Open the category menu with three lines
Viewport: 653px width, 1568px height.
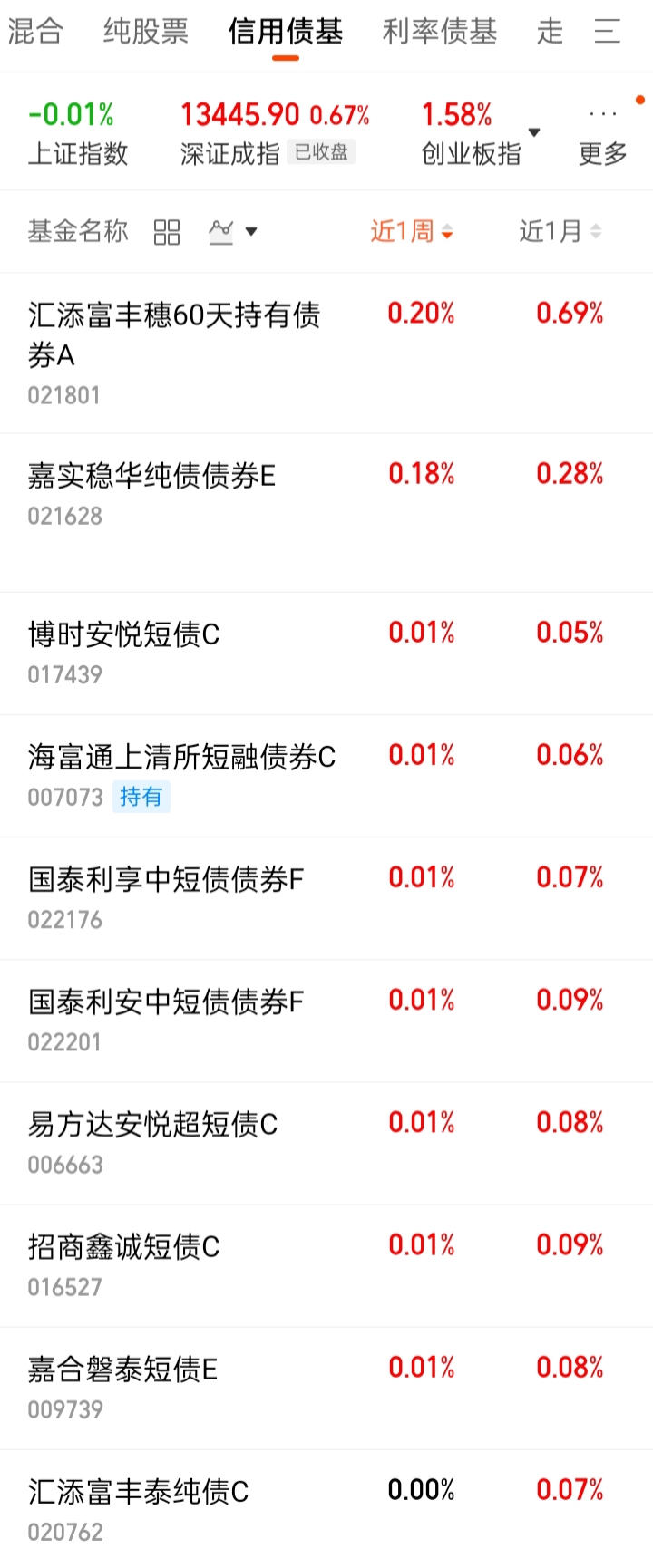point(607,33)
